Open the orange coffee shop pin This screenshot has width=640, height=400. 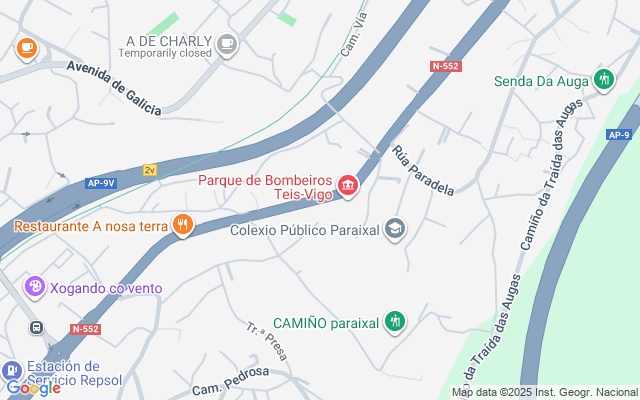pos(27,49)
